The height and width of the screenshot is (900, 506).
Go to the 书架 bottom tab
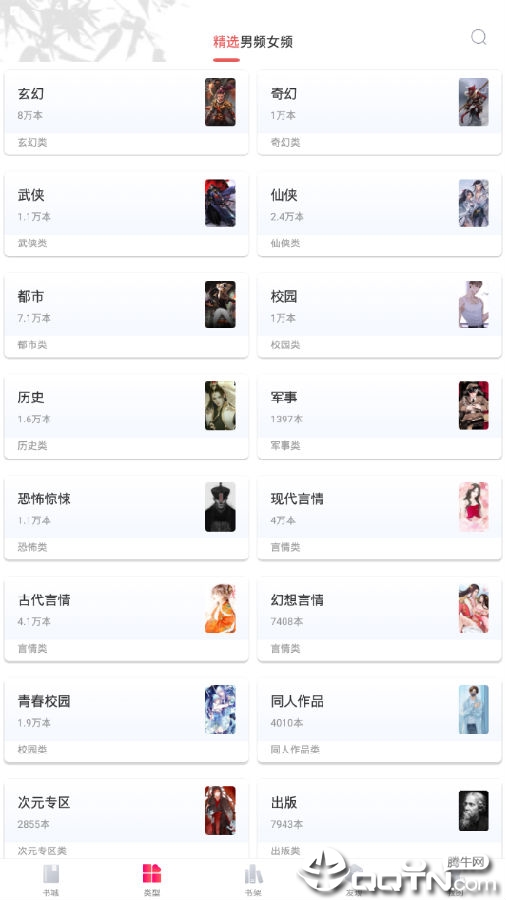[x=253, y=880]
